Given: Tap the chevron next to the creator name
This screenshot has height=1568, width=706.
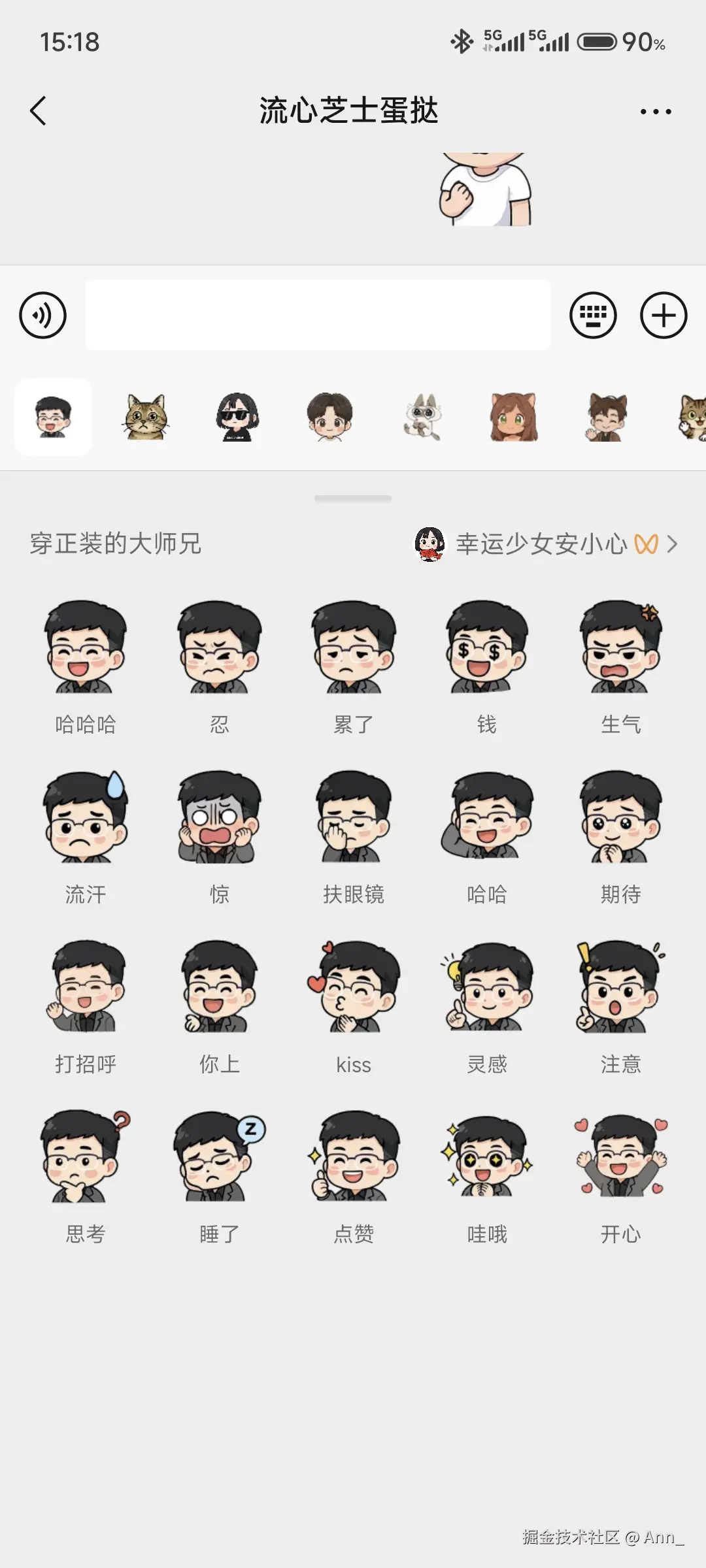Looking at the screenshot, I should point(672,543).
